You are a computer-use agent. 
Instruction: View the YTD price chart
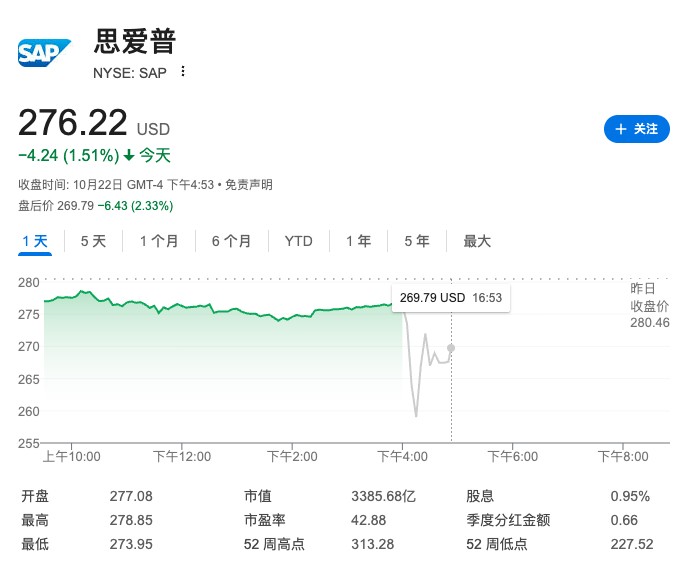298,241
